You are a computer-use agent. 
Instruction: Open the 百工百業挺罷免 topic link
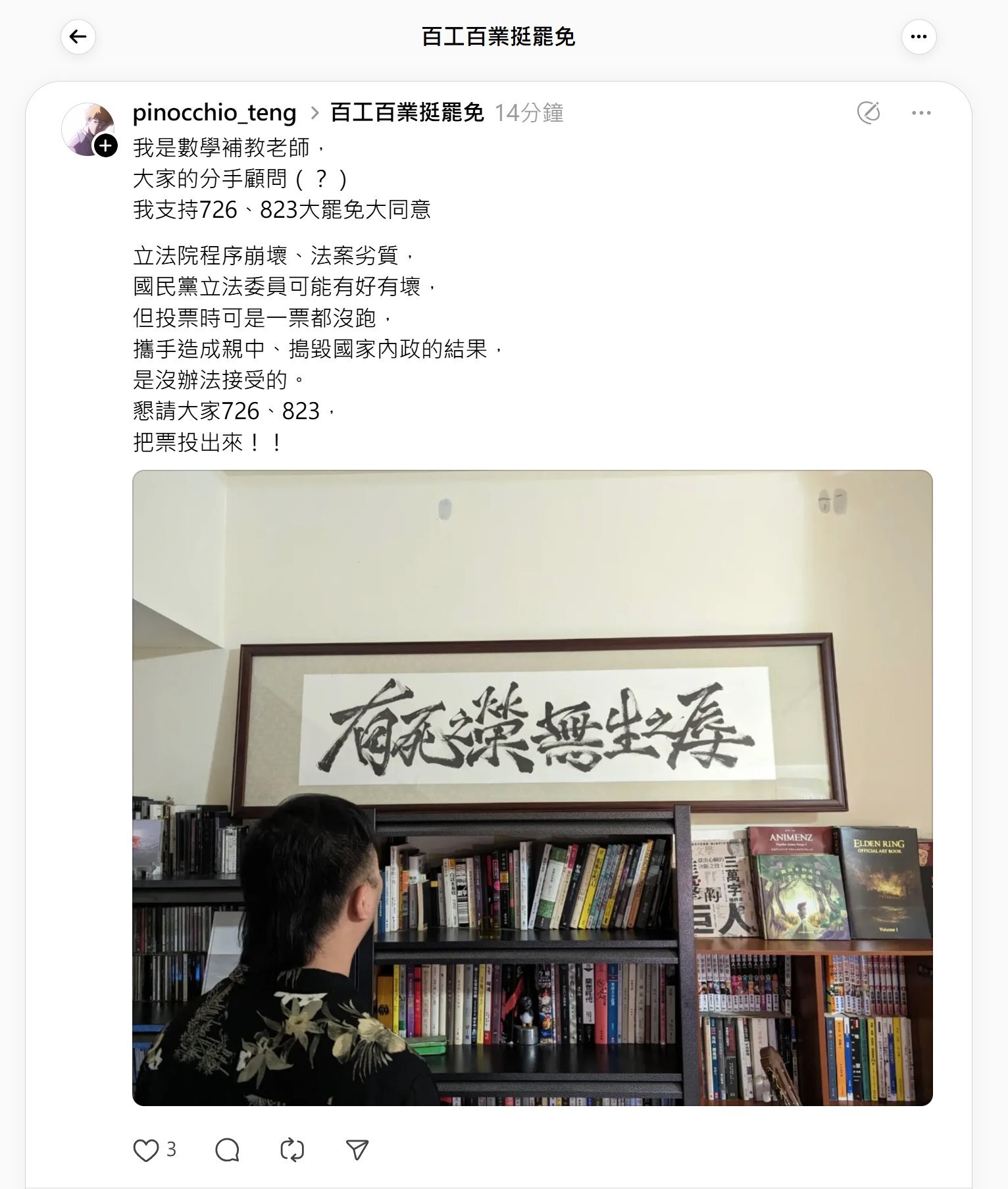tap(407, 113)
